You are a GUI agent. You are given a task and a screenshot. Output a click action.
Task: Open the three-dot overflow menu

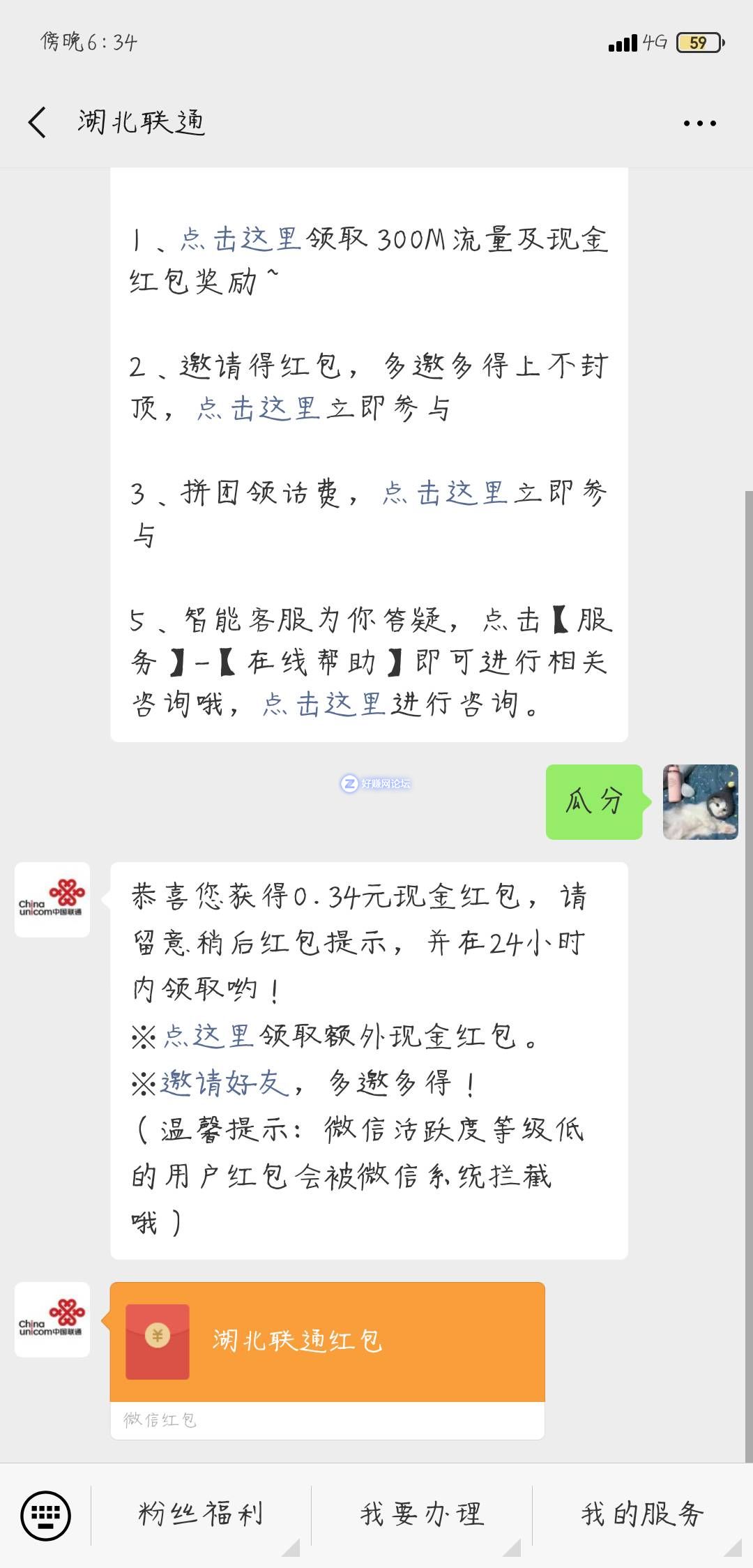click(699, 123)
